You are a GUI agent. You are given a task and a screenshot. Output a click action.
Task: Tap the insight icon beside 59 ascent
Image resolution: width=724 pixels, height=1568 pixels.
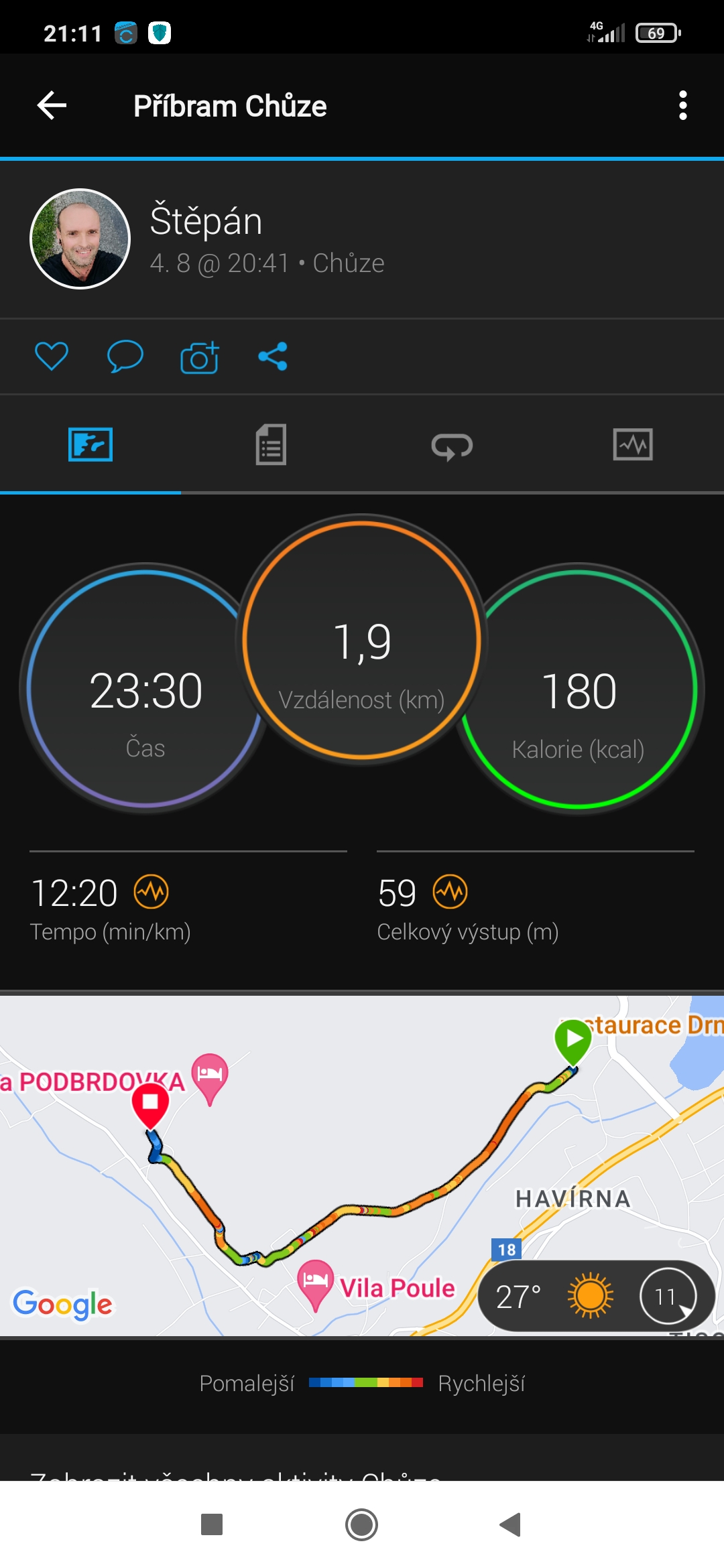click(x=450, y=892)
